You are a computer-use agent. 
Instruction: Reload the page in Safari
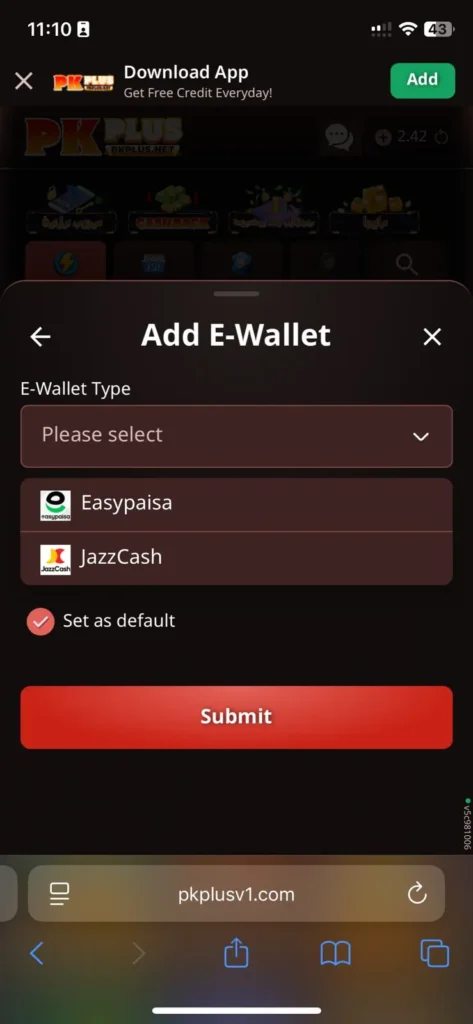click(x=417, y=894)
